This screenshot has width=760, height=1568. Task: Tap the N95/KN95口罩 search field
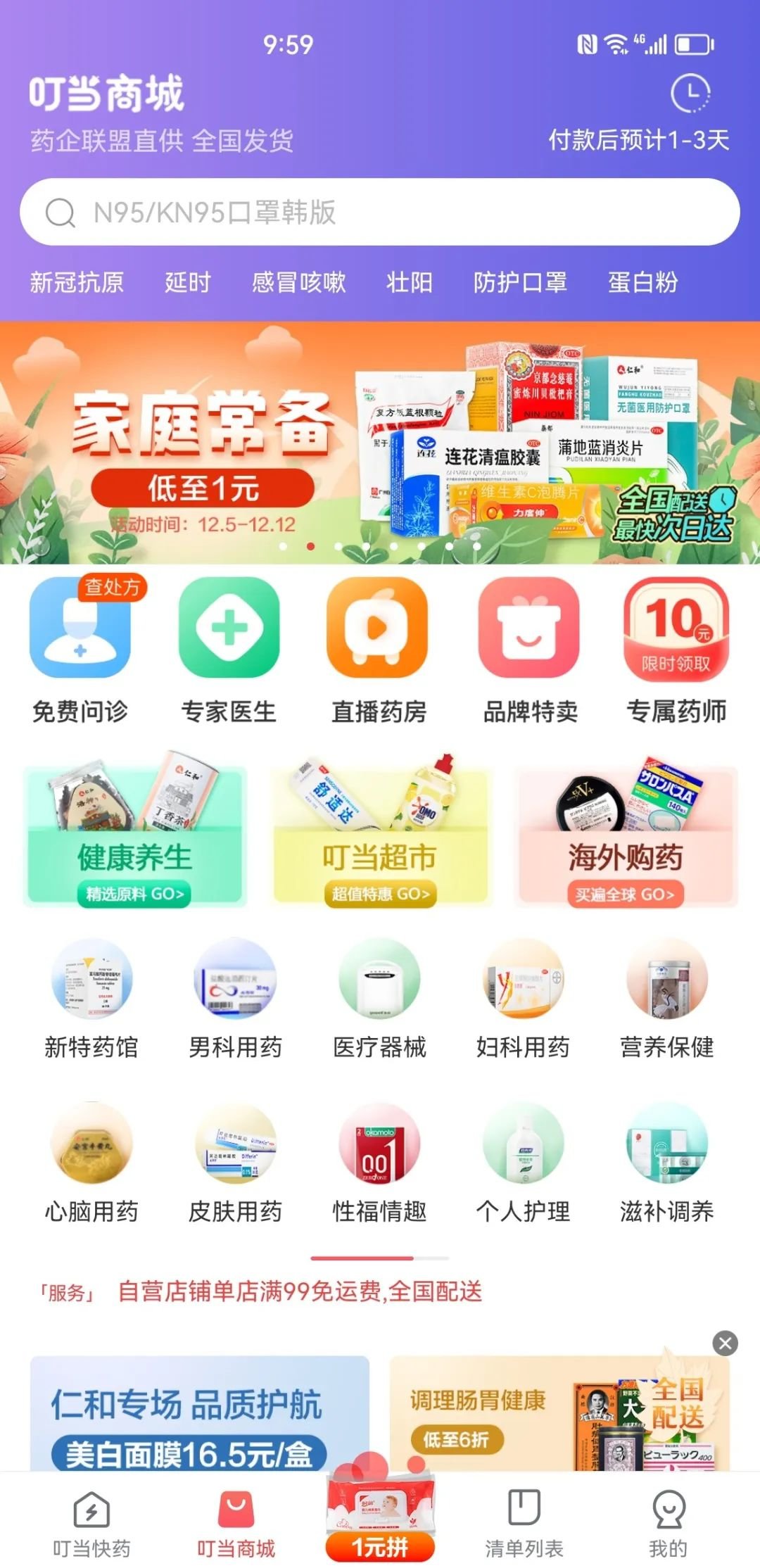[380, 212]
